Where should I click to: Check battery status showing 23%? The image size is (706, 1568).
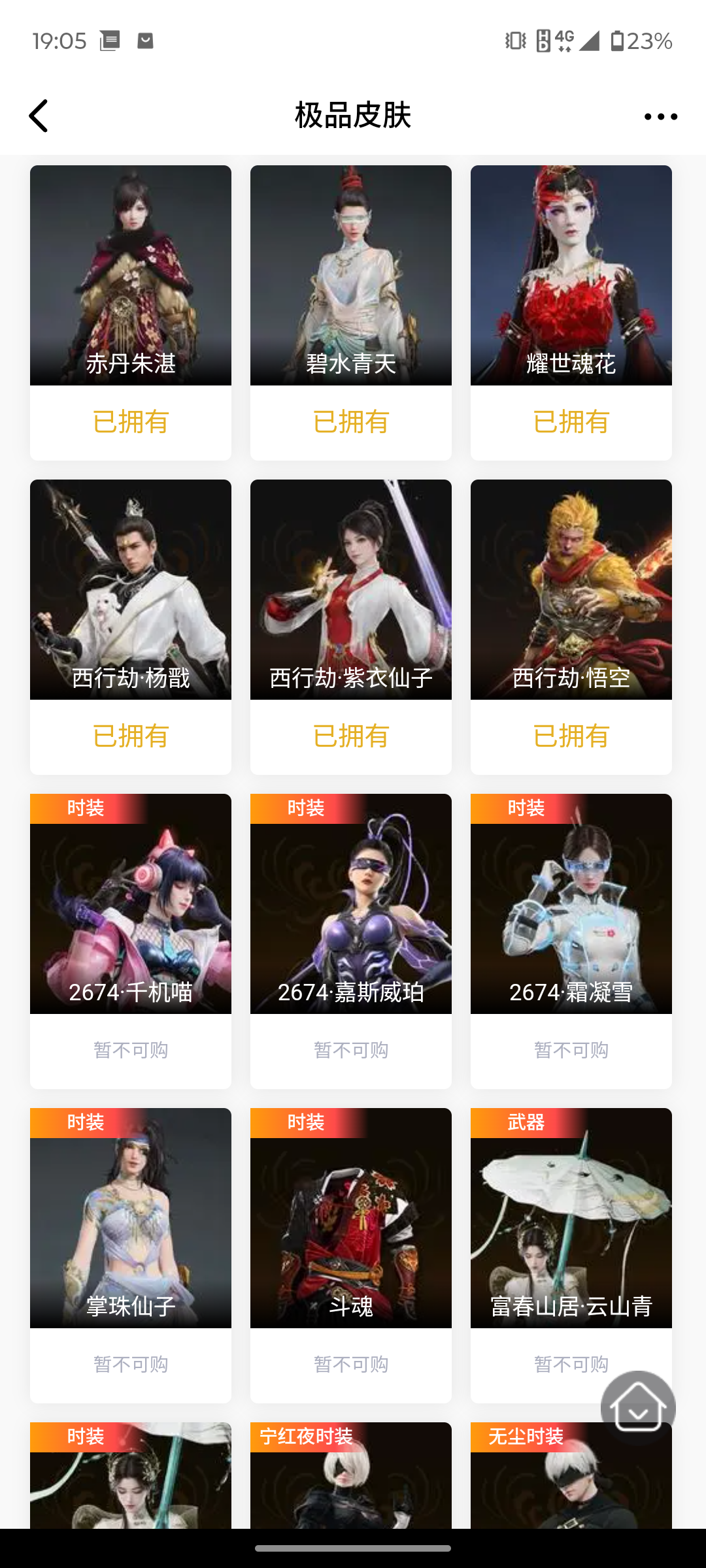coord(637,41)
